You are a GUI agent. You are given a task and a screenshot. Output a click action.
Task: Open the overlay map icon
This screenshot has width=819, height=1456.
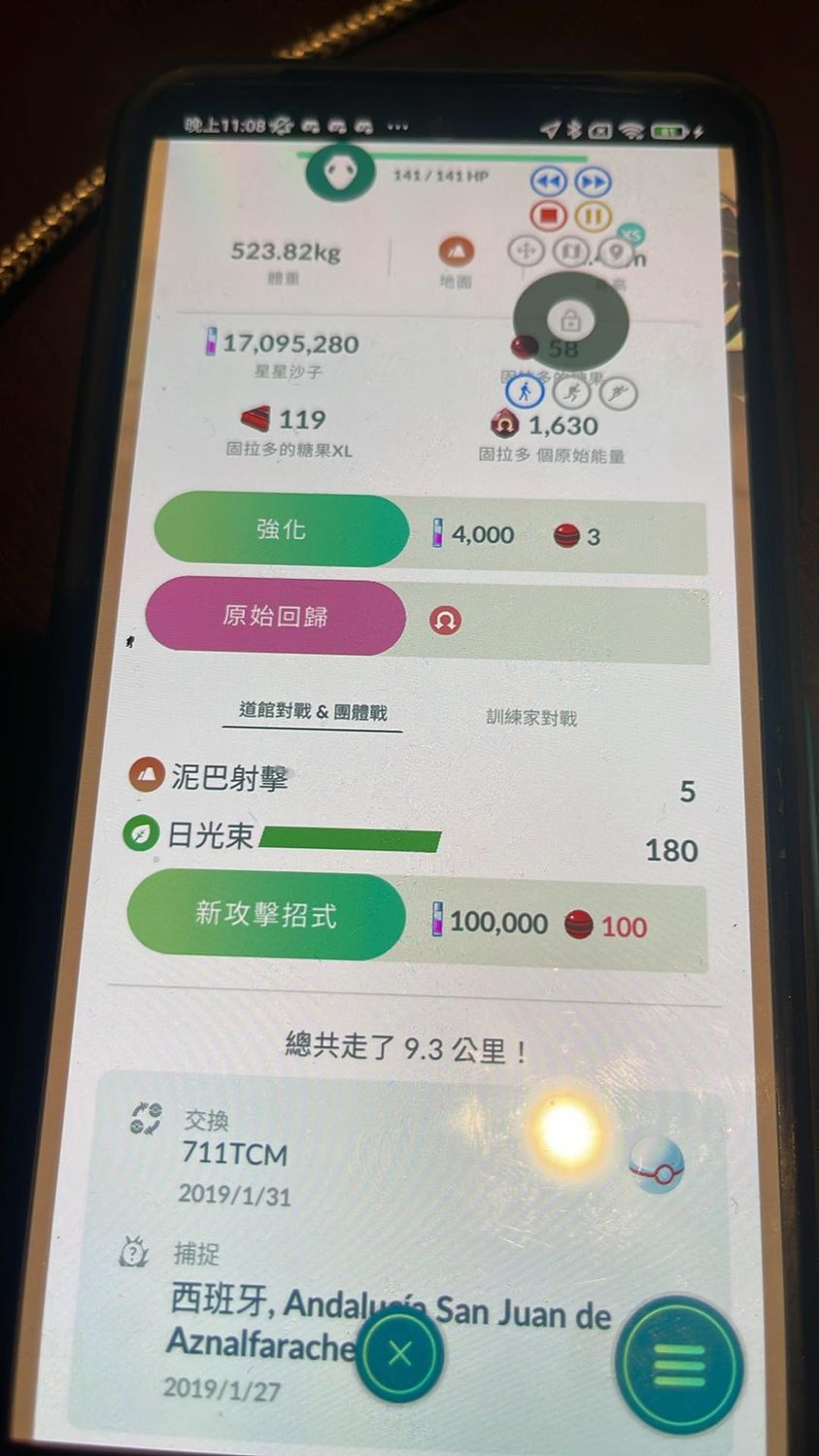[x=570, y=252]
